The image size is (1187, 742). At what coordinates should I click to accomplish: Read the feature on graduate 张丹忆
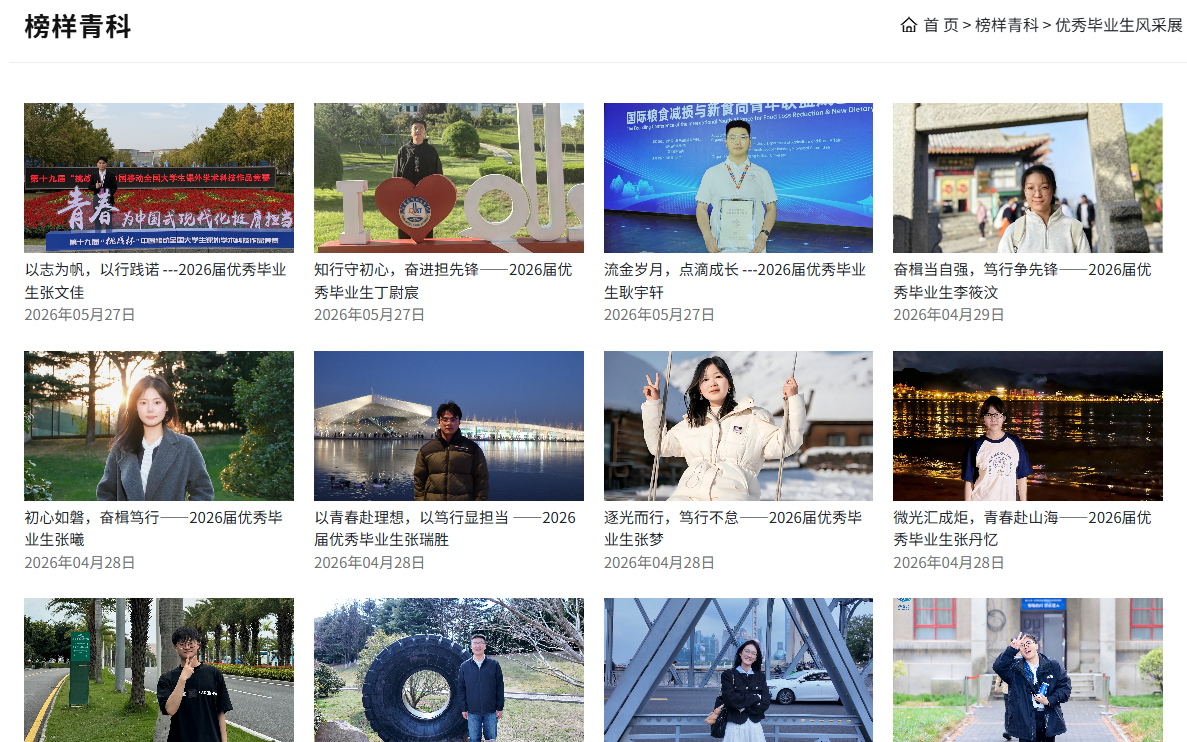1023,528
